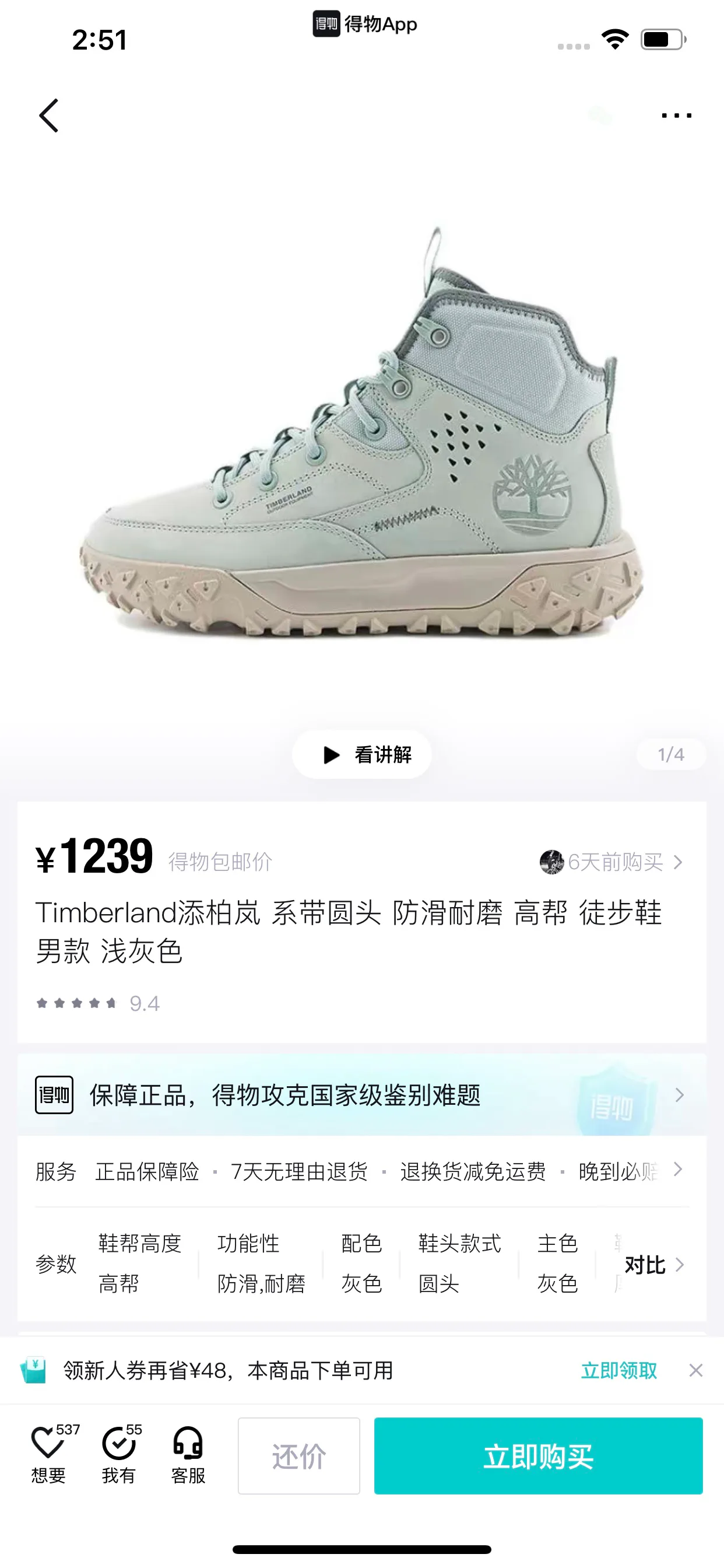Screen dimensions: 724x1568
Task: Play the 看讲解 product explanation video
Action: pos(362,755)
